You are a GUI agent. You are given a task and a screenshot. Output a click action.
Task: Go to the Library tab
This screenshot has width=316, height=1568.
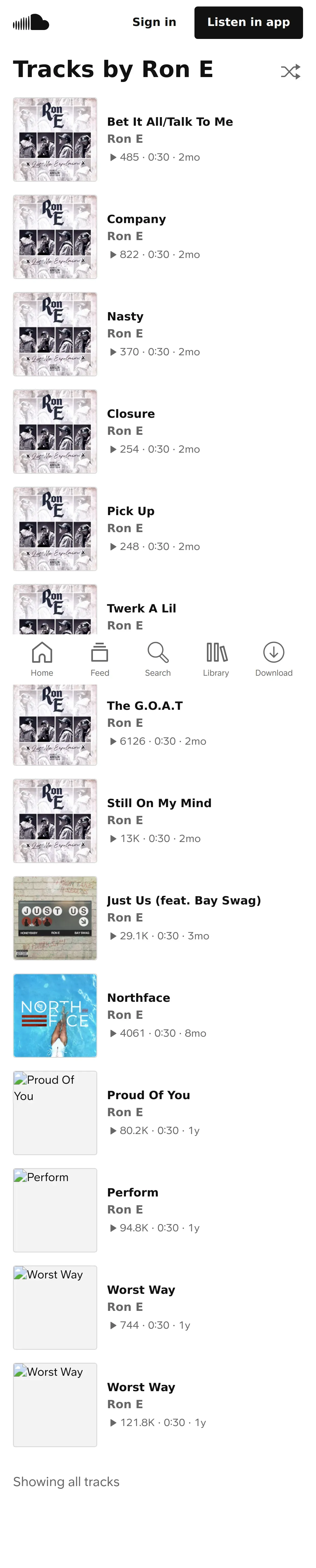216,659
